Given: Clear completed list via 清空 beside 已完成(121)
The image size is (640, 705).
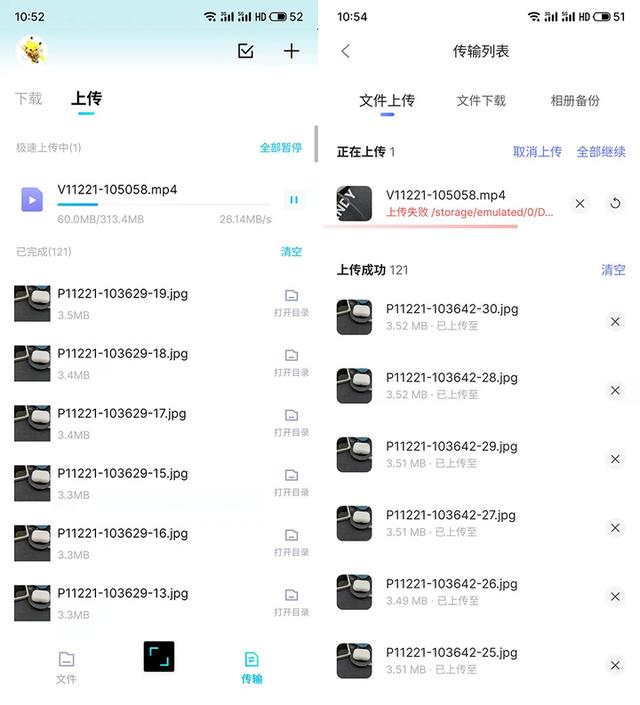Looking at the screenshot, I should tap(291, 252).
